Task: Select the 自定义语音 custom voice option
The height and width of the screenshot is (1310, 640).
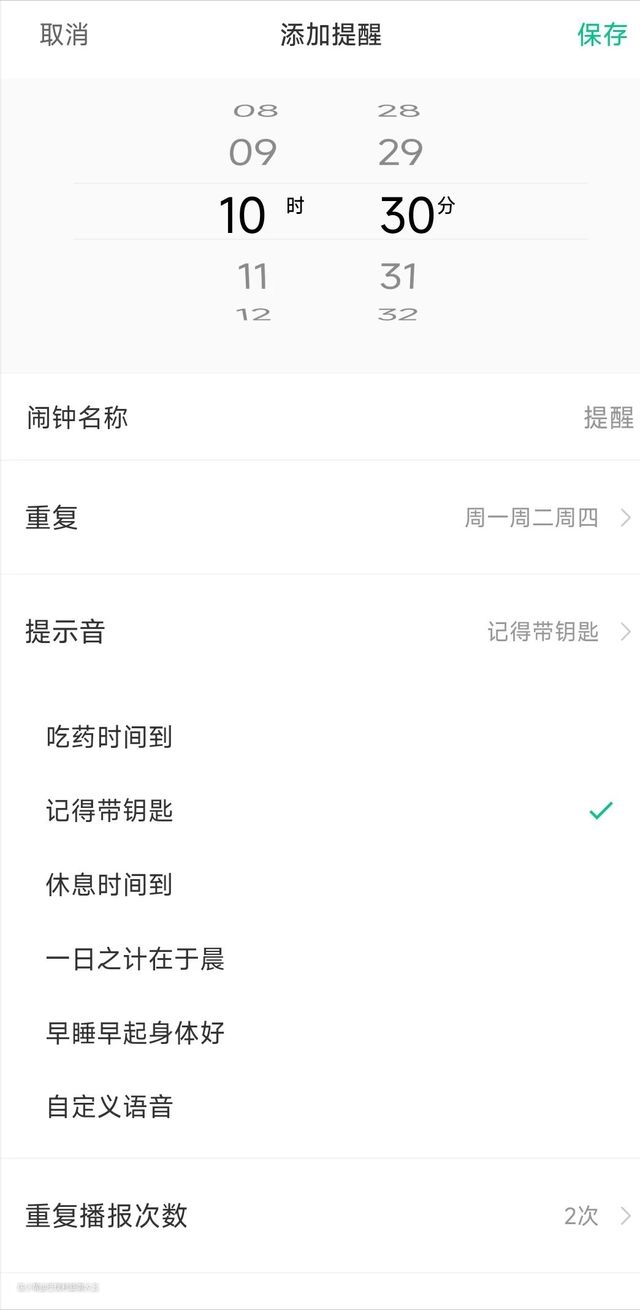Action: click(110, 1107)
